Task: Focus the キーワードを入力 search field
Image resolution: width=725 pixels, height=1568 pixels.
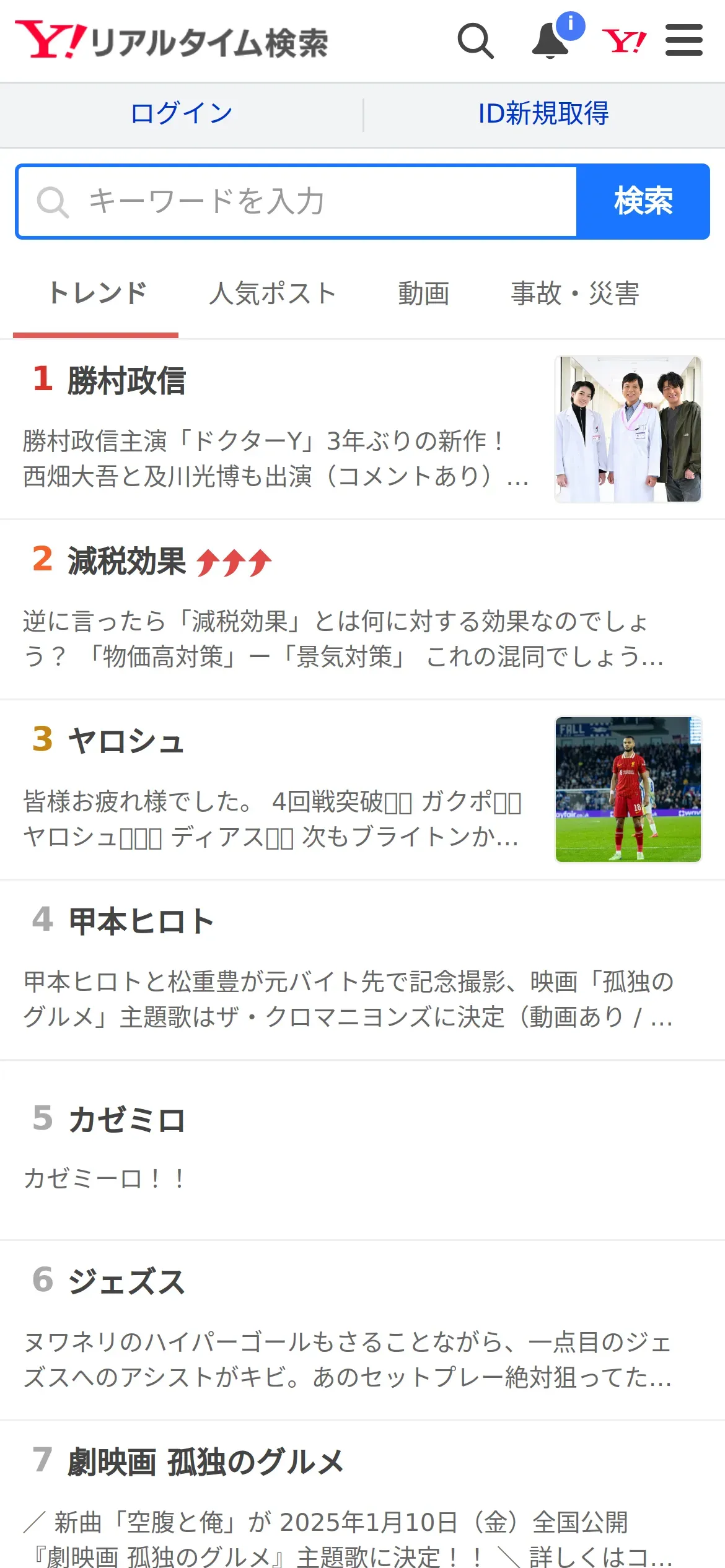Action: point(297,201)
